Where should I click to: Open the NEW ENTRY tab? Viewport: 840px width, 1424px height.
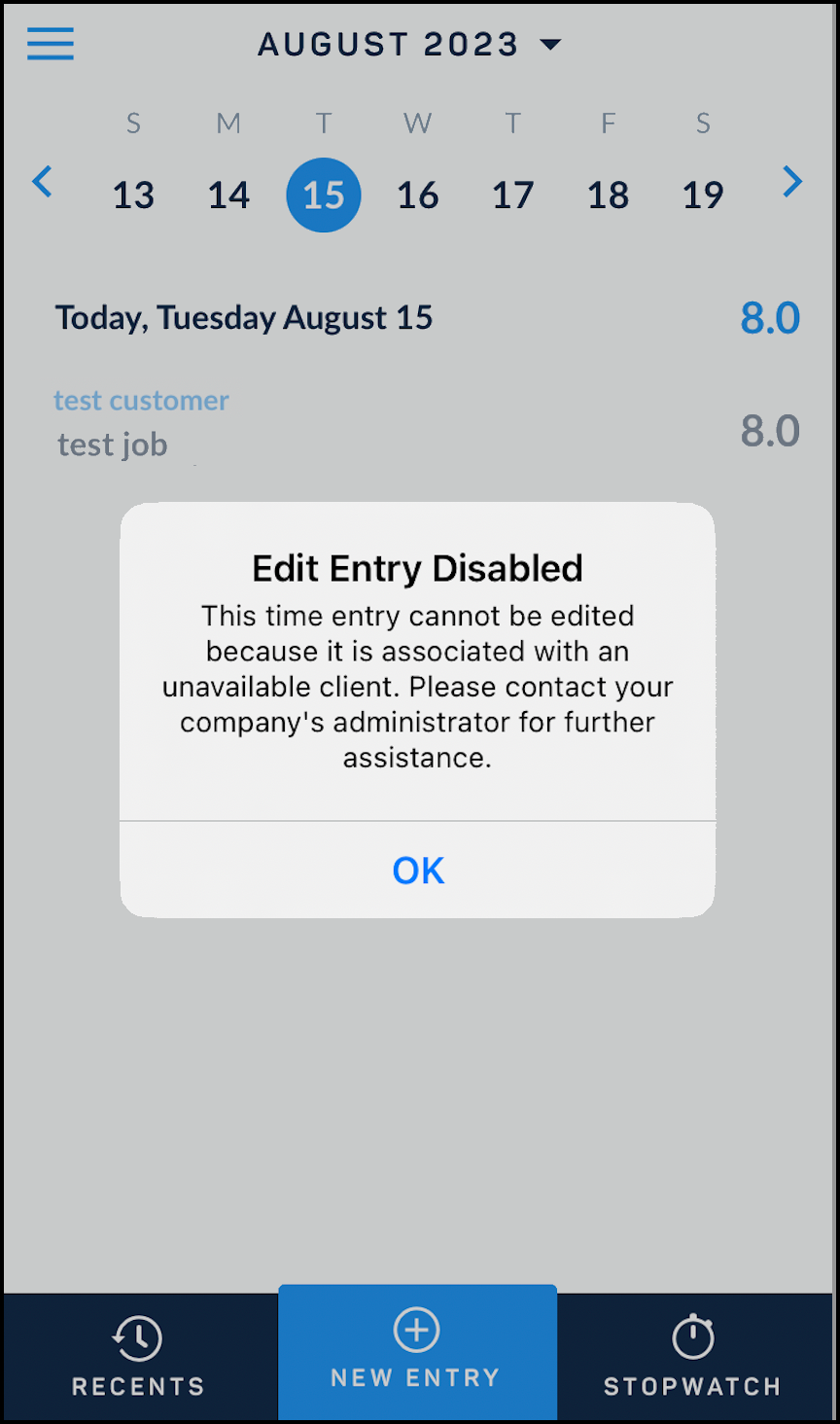click(417, 1352)
